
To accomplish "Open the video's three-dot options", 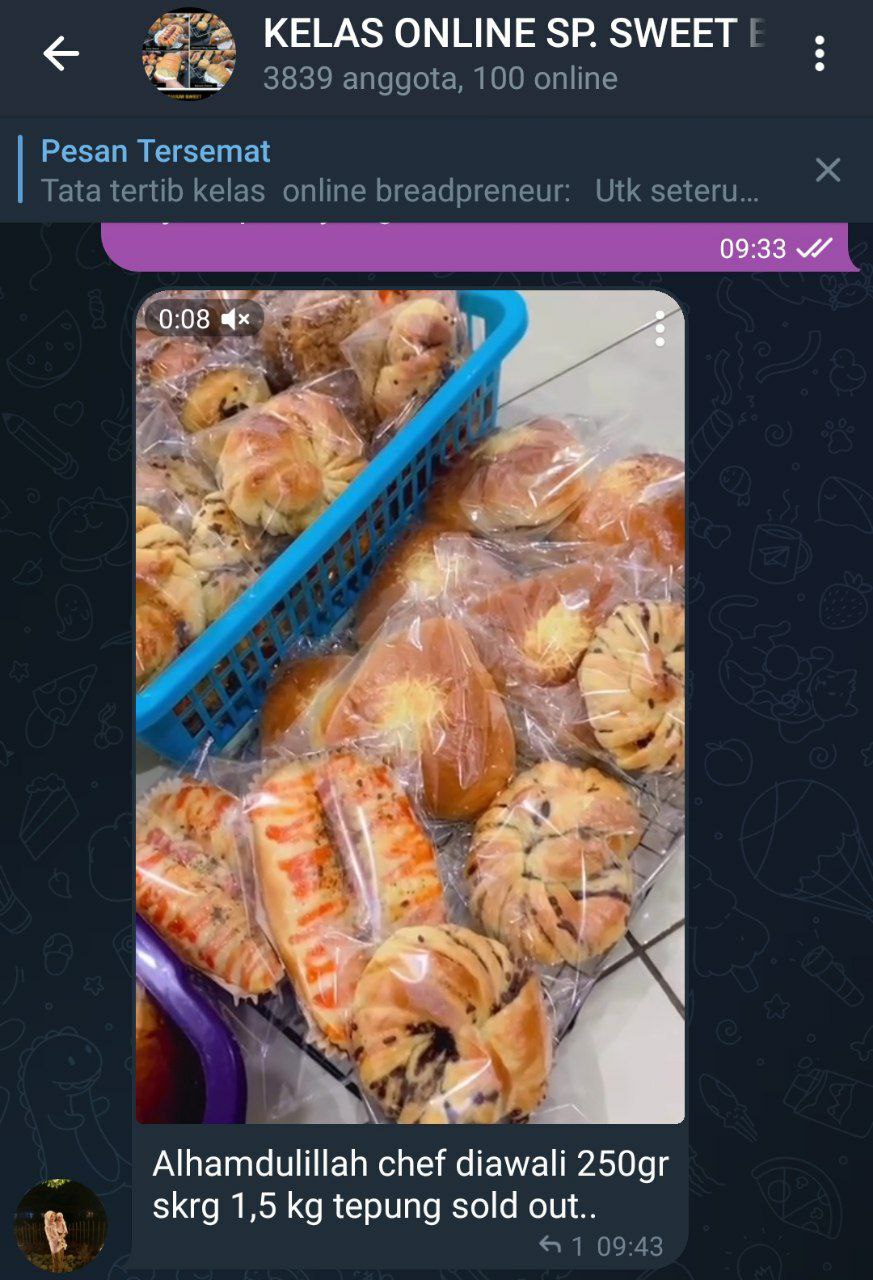I will 659,329.
